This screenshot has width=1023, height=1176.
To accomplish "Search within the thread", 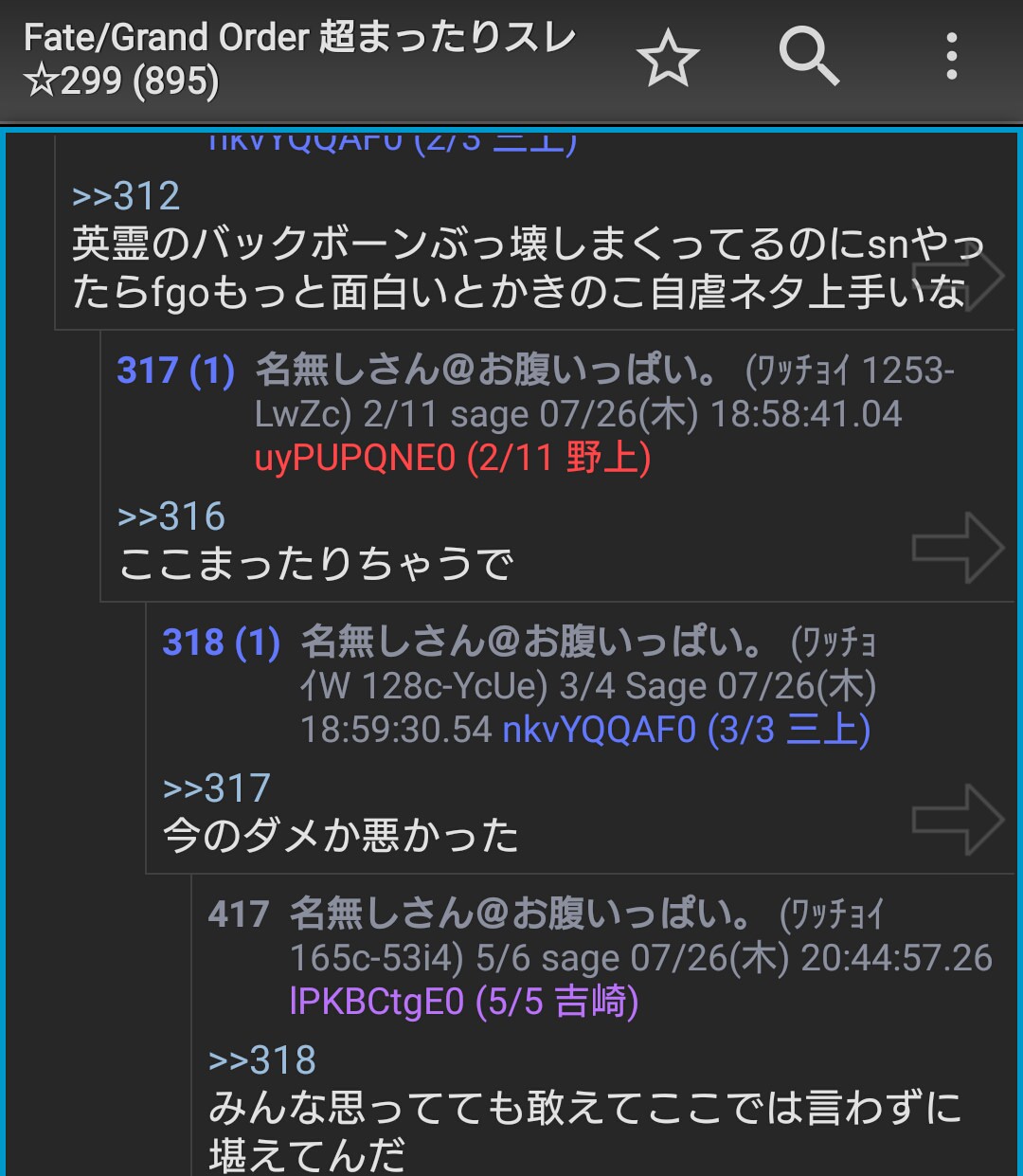I will (x=808, y=57).
